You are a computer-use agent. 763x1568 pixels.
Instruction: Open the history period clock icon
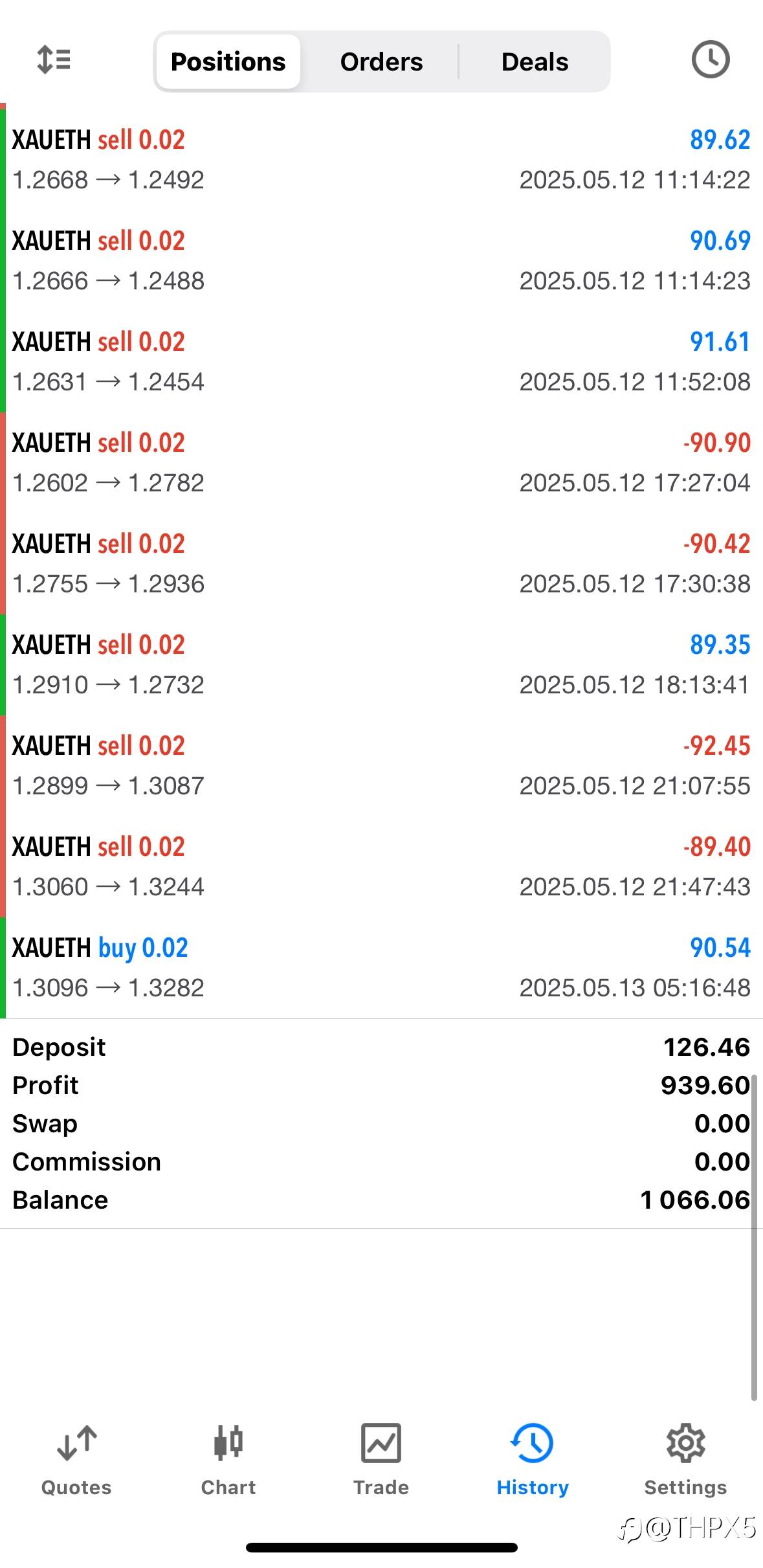(x=711, y=60)
